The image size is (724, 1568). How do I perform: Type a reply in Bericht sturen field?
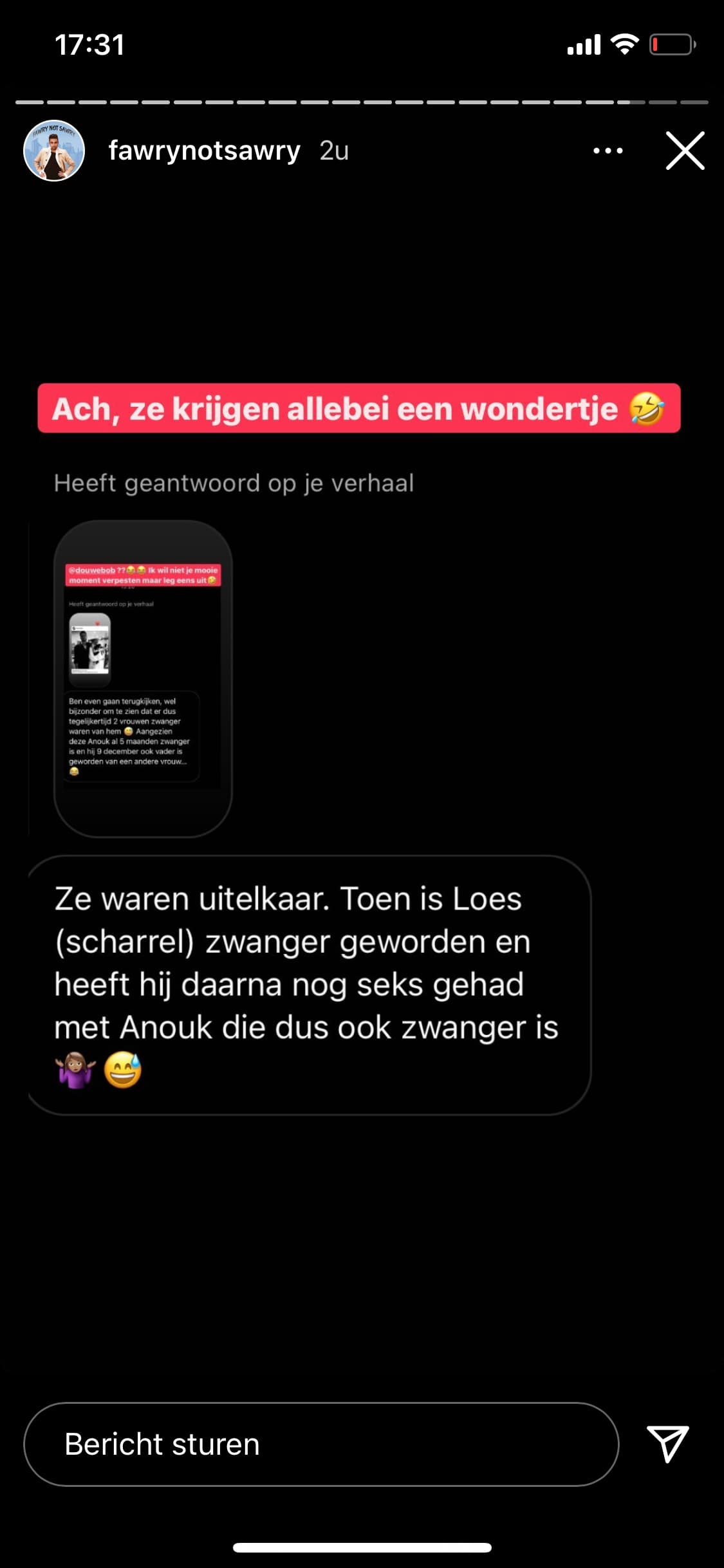(321, 1444)
